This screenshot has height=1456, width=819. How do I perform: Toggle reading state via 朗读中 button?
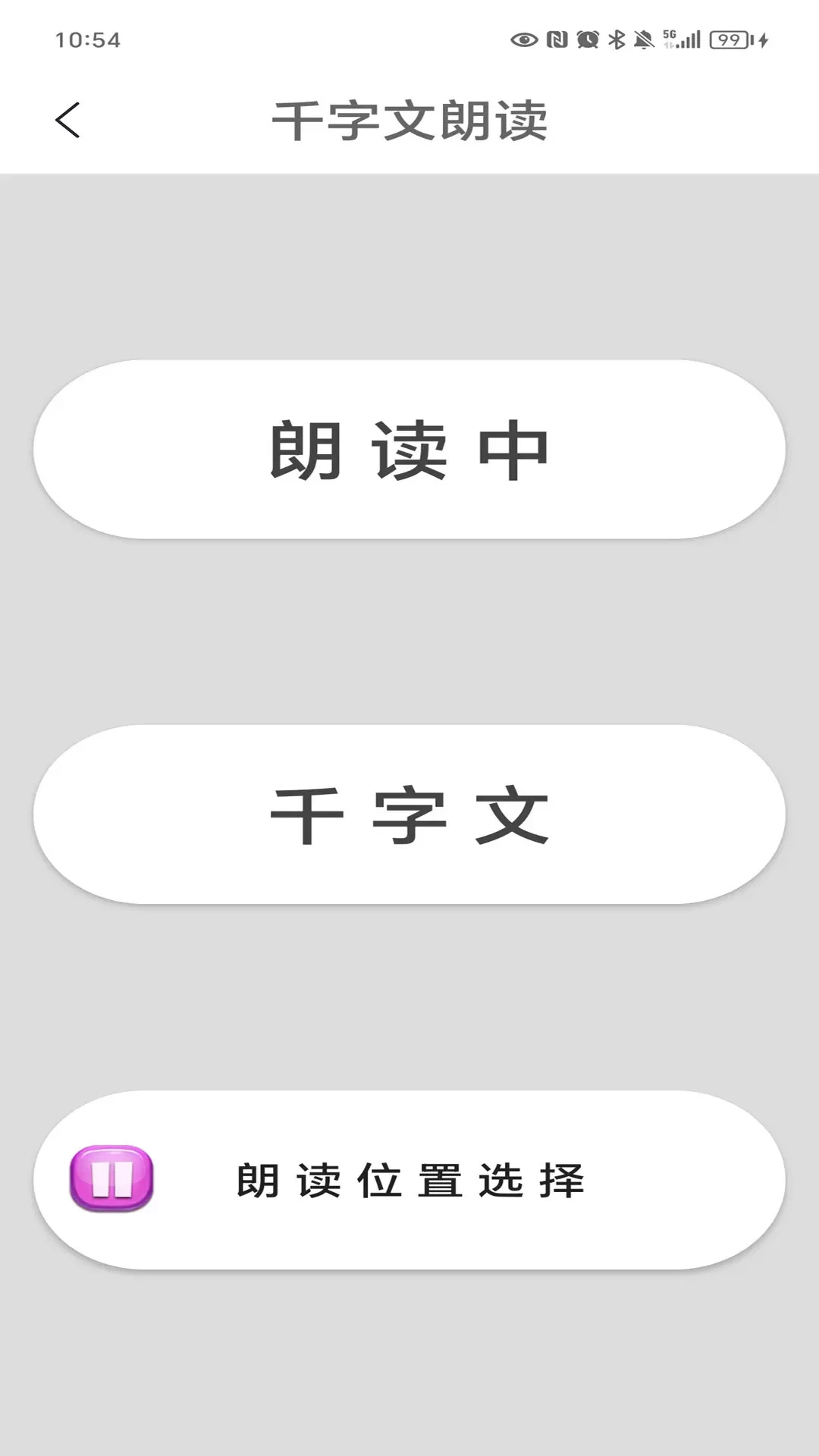409,450
